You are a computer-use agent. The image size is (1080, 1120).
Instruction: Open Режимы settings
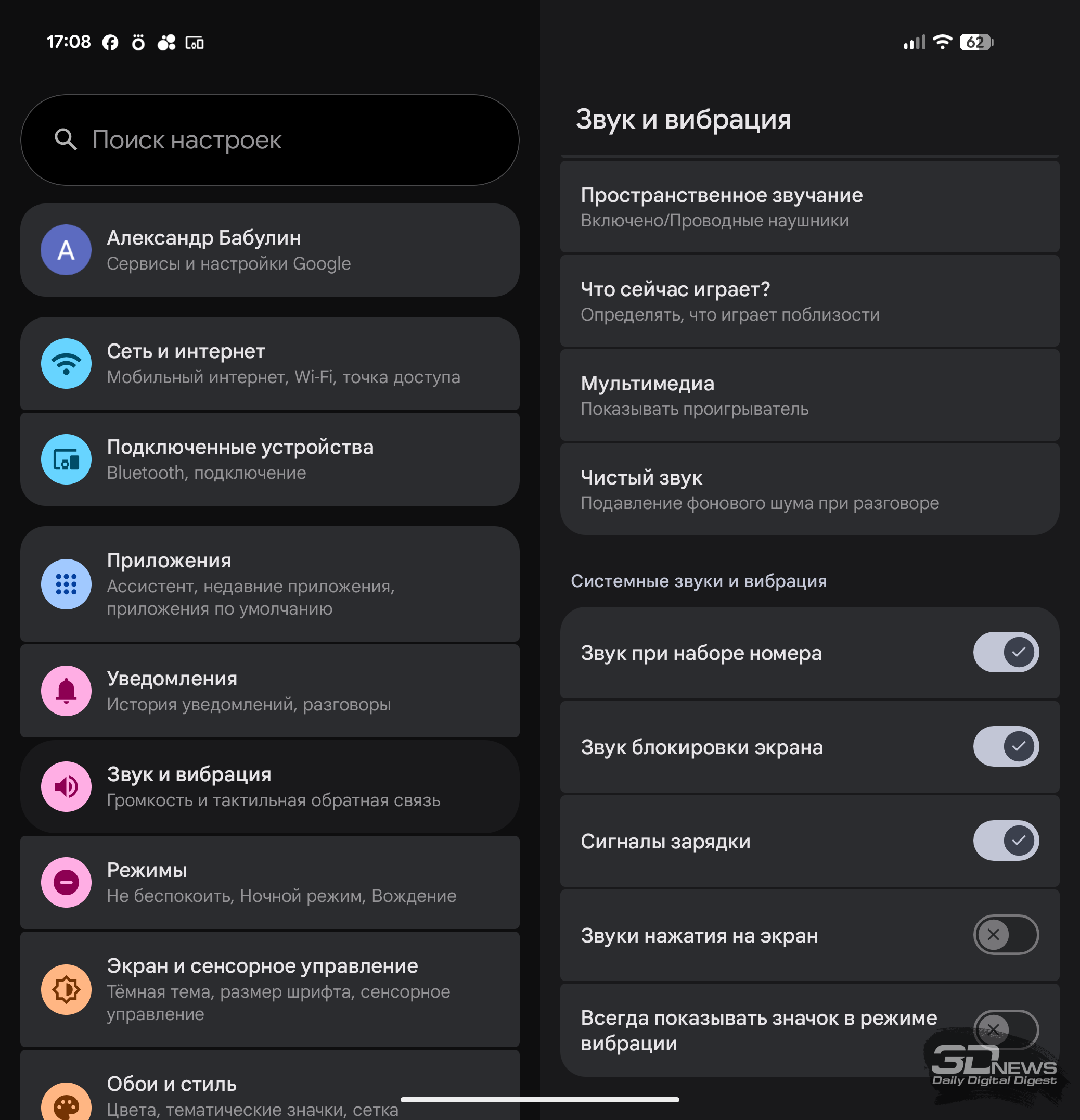269,882
